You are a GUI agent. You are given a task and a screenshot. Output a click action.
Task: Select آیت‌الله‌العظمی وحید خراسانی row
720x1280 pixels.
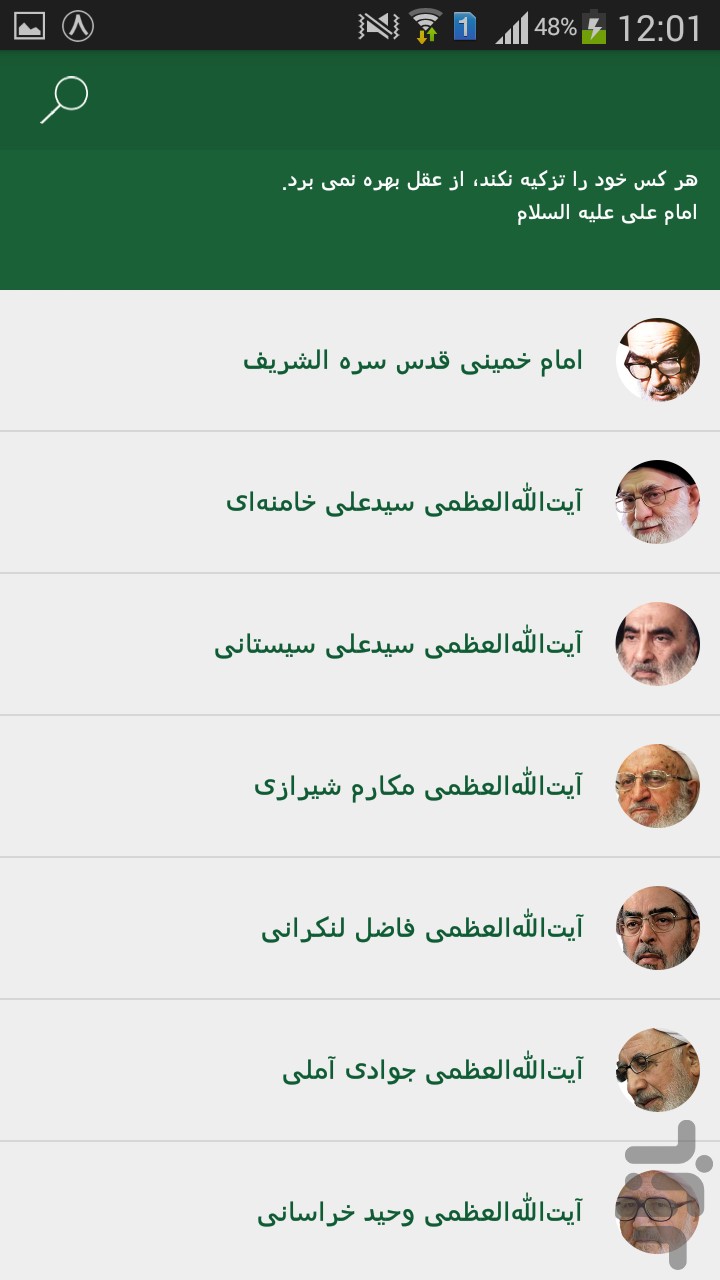coord(420,1212)
